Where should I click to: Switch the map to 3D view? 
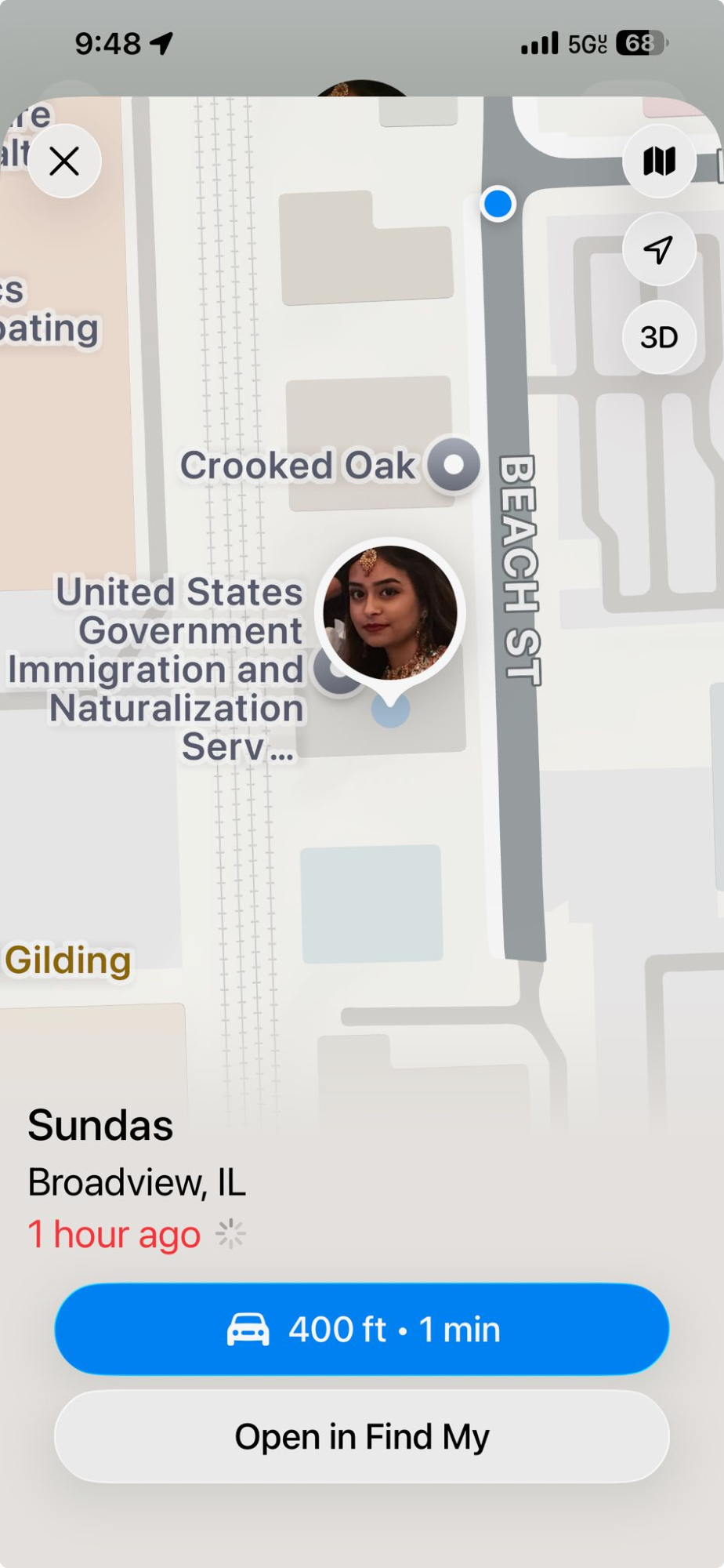click(658, 337)
